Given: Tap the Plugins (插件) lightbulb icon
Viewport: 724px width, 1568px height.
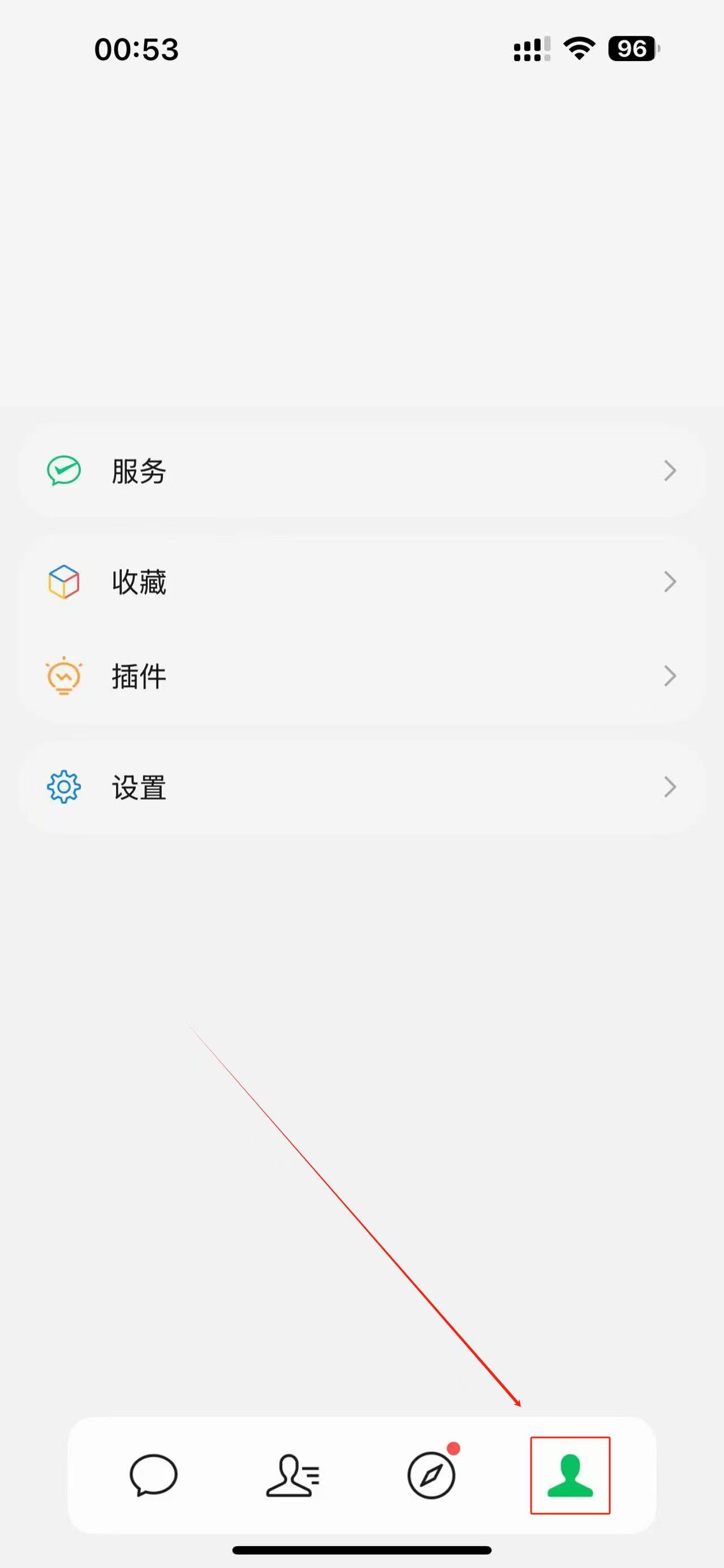Looking at the screenshot, I should point(63,675).
